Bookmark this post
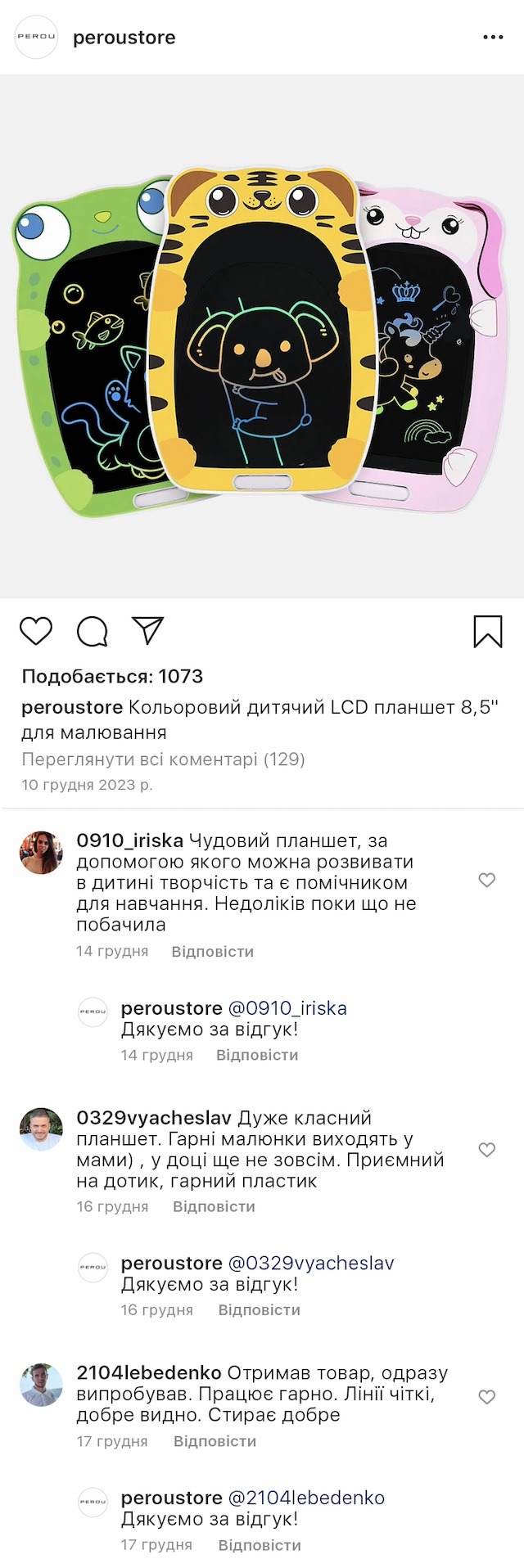 [488, 632]
